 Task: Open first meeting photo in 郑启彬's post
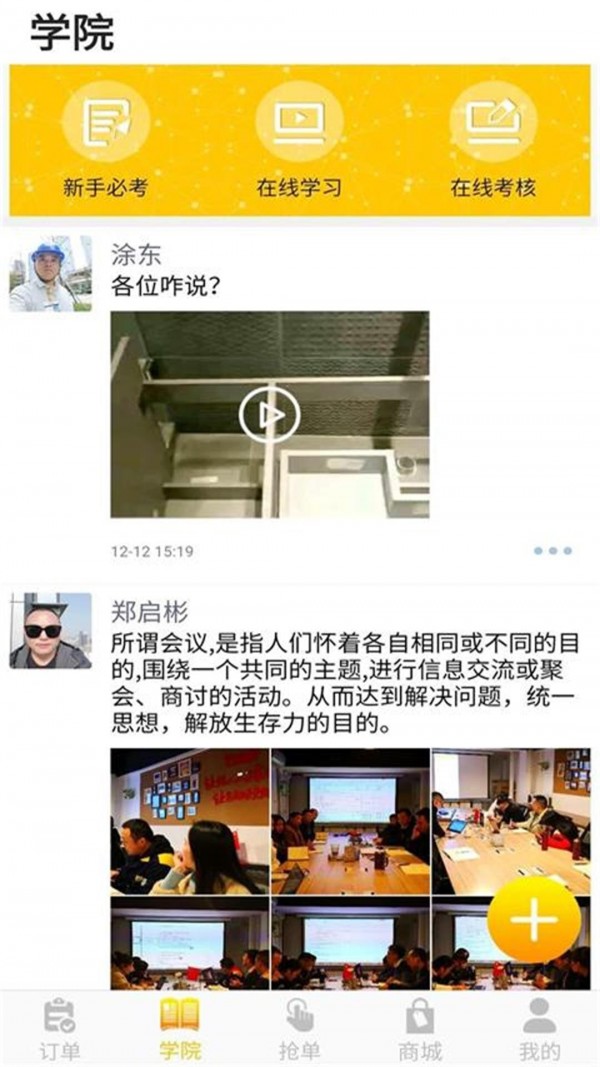pyautogui.click(x=189, y=821)
